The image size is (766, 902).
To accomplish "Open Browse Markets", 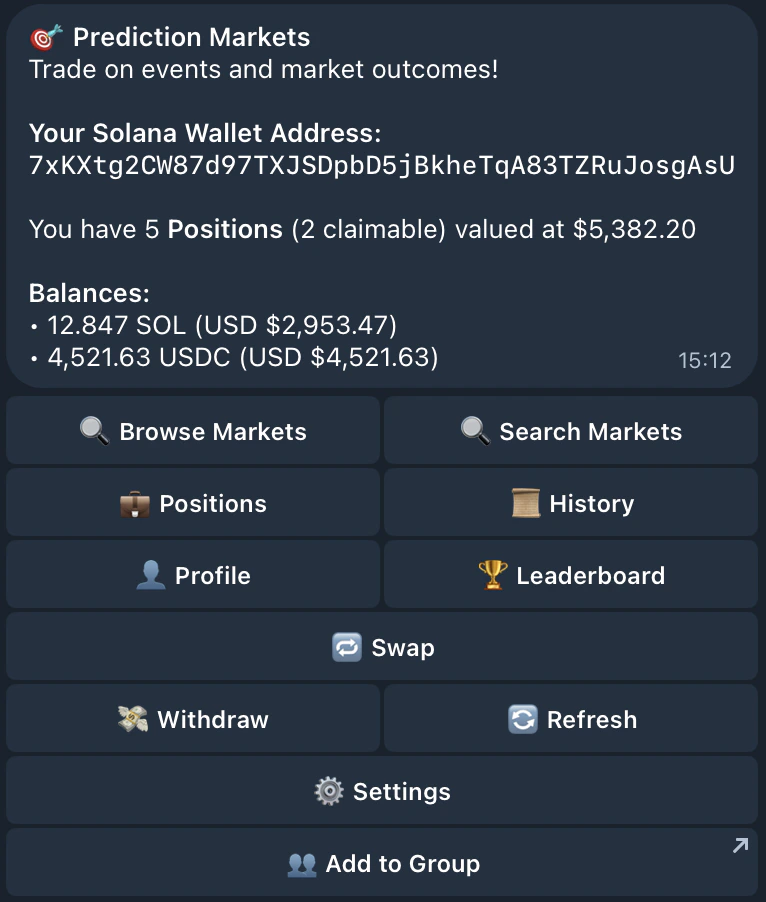I will pos(192,431).
